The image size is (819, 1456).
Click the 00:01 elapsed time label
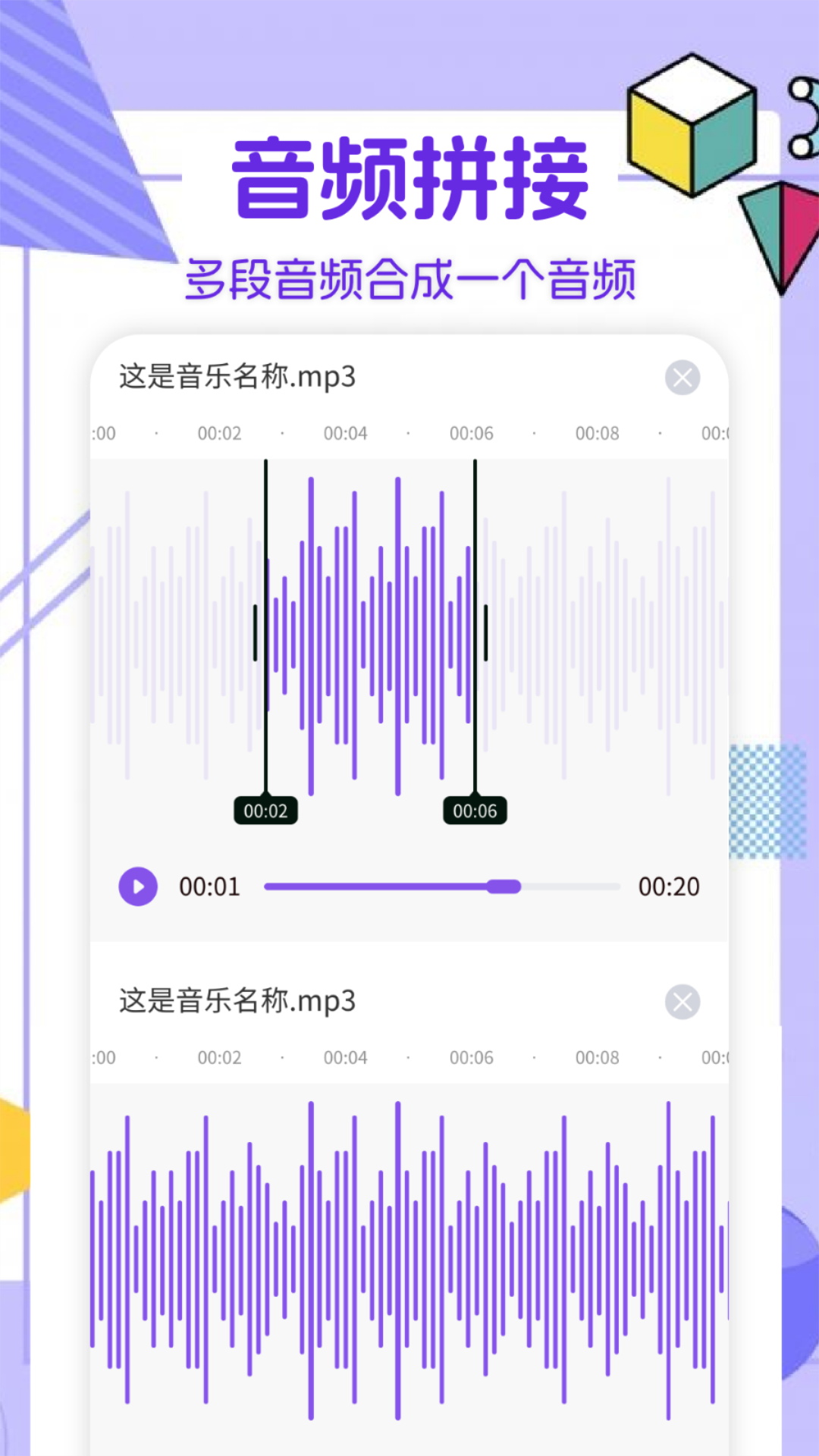tap(209, 886)
